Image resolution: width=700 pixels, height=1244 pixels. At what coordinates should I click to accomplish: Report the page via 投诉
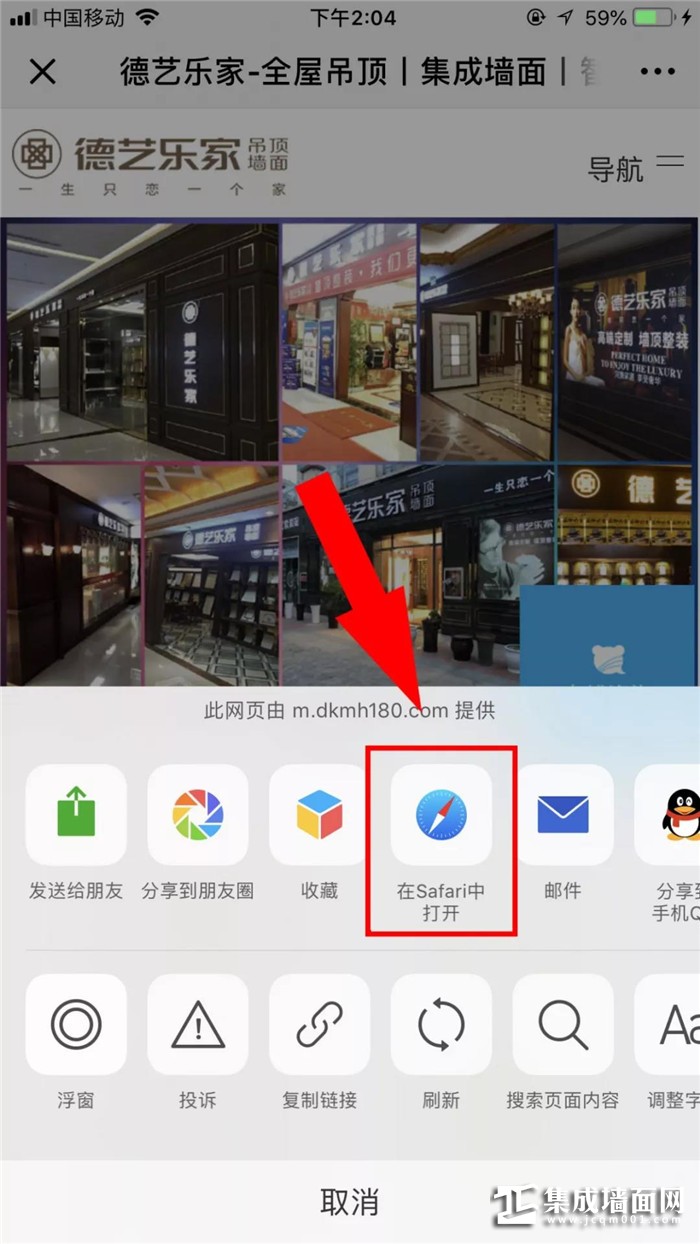tap(197, 1025)
